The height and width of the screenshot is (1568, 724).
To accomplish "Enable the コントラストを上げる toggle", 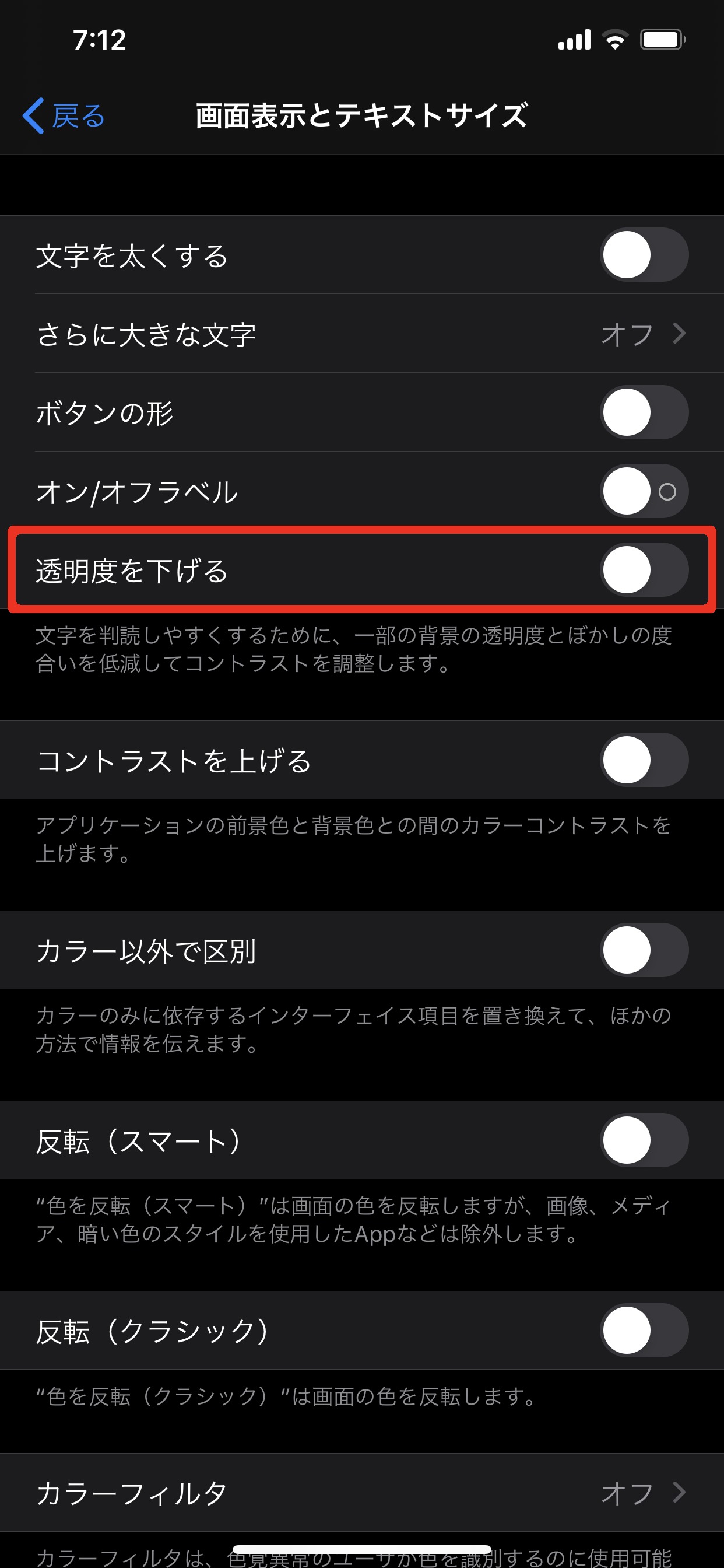I will click(x=644, y=760).
